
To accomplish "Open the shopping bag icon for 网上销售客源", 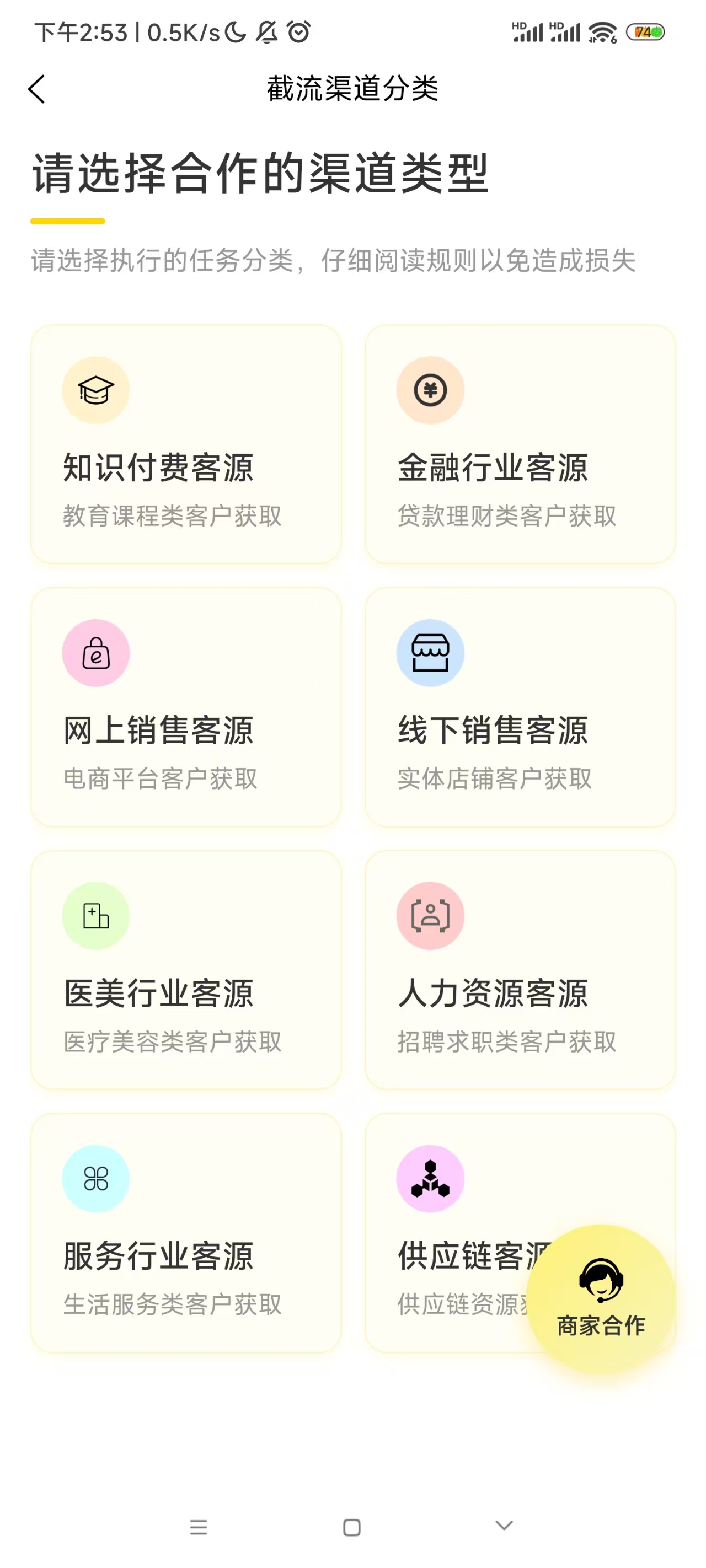I will (95, 652).
